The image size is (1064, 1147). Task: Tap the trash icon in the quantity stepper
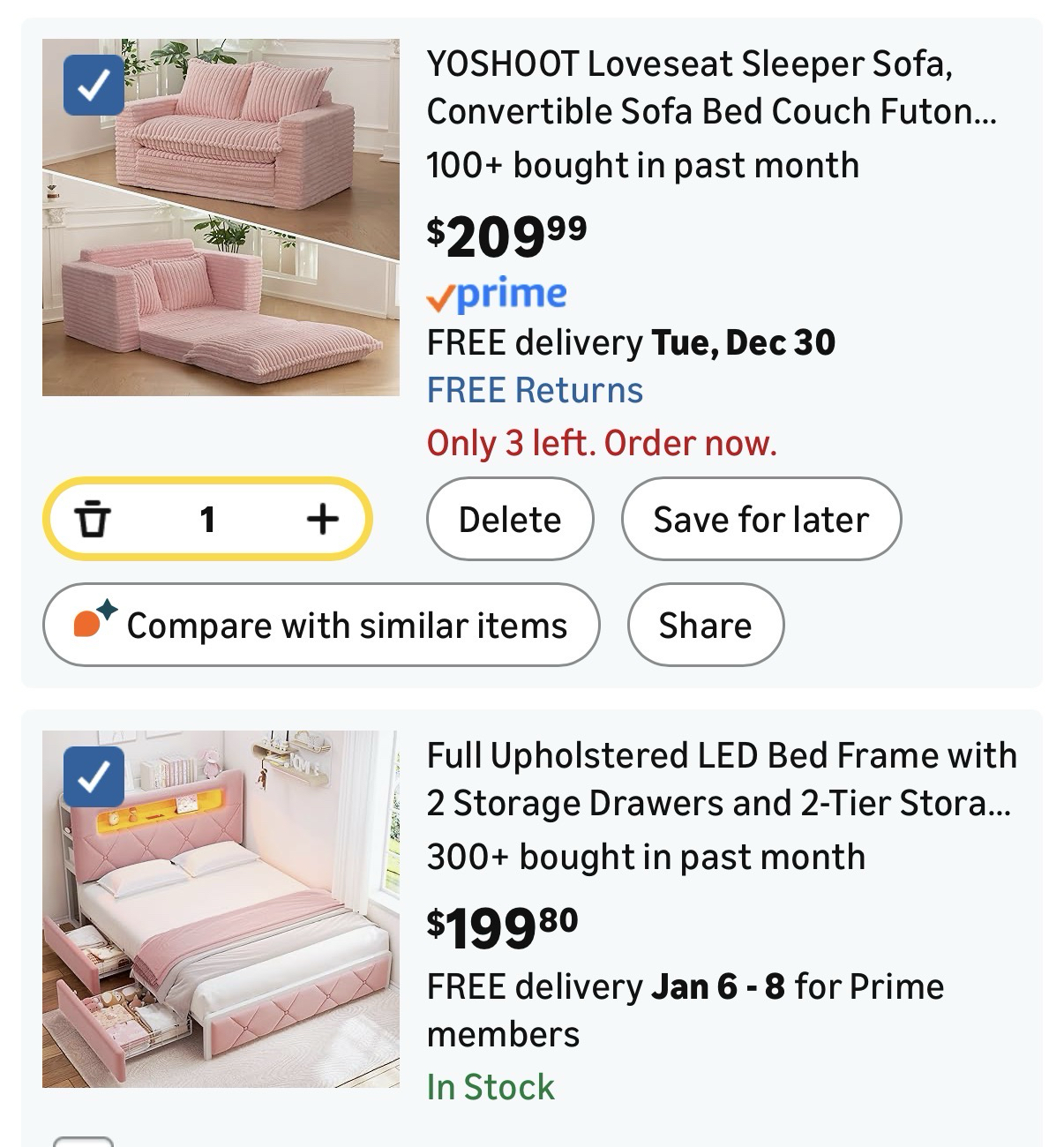[93, 519]
